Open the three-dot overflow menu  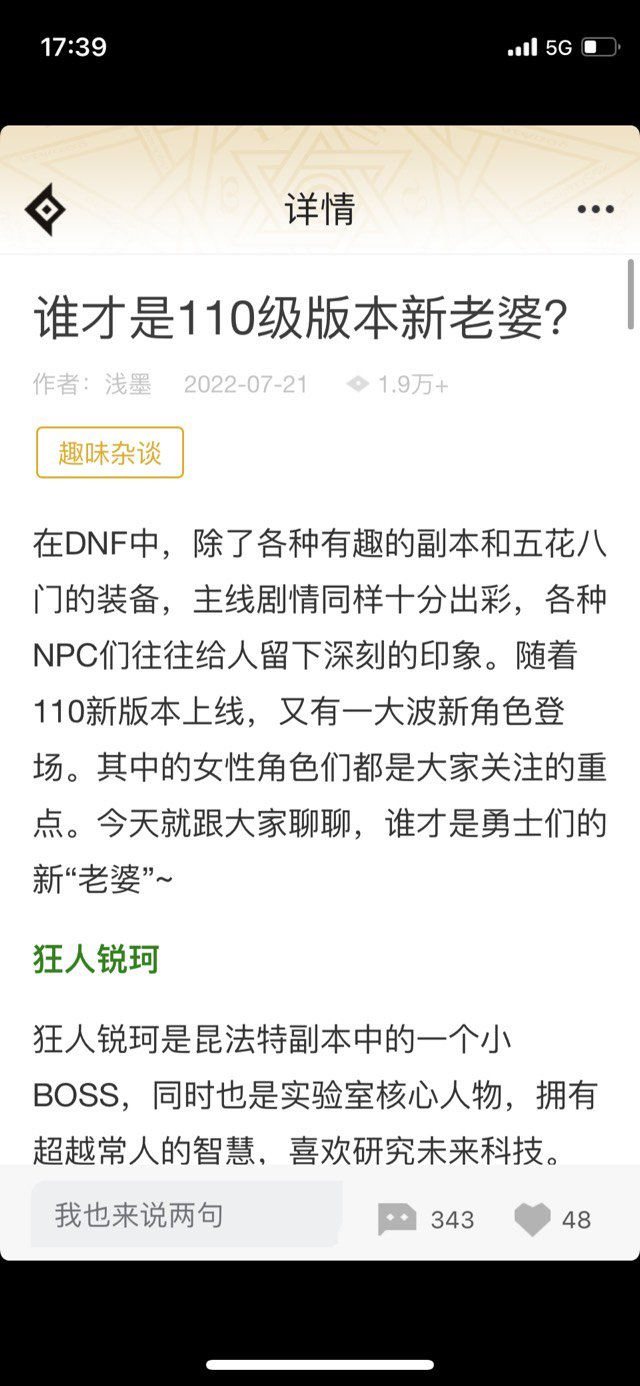pos(595,210)
